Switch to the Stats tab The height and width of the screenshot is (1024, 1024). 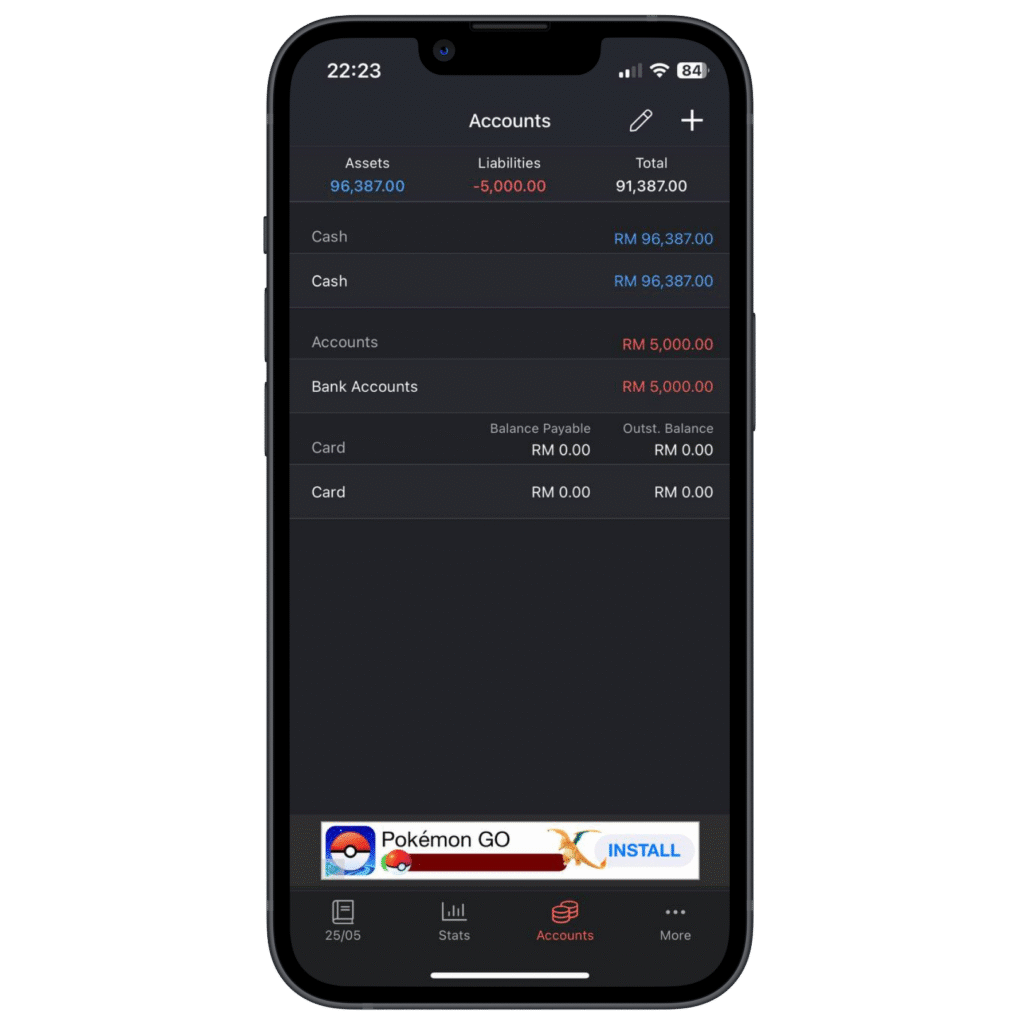click(454, 921)
